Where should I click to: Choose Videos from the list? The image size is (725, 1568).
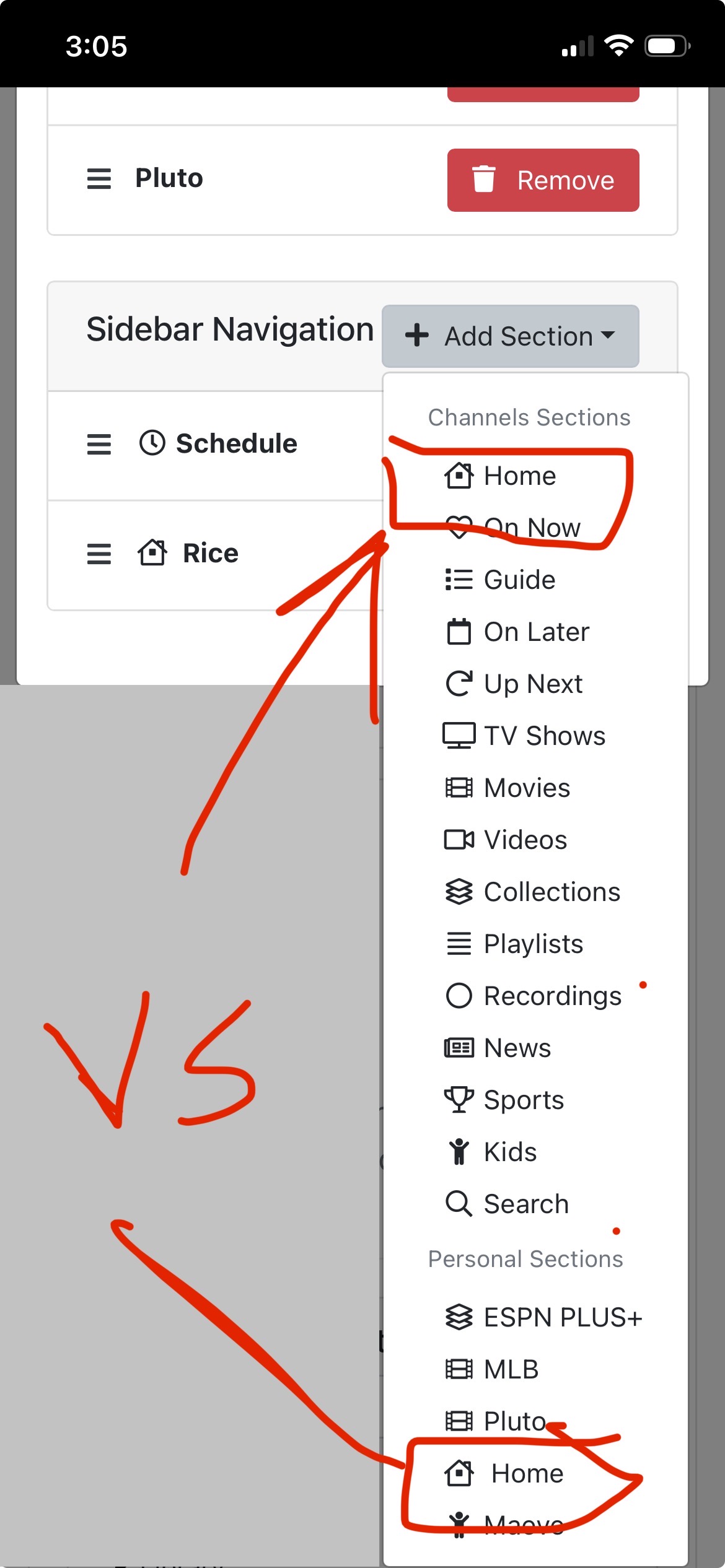point(535,840)
